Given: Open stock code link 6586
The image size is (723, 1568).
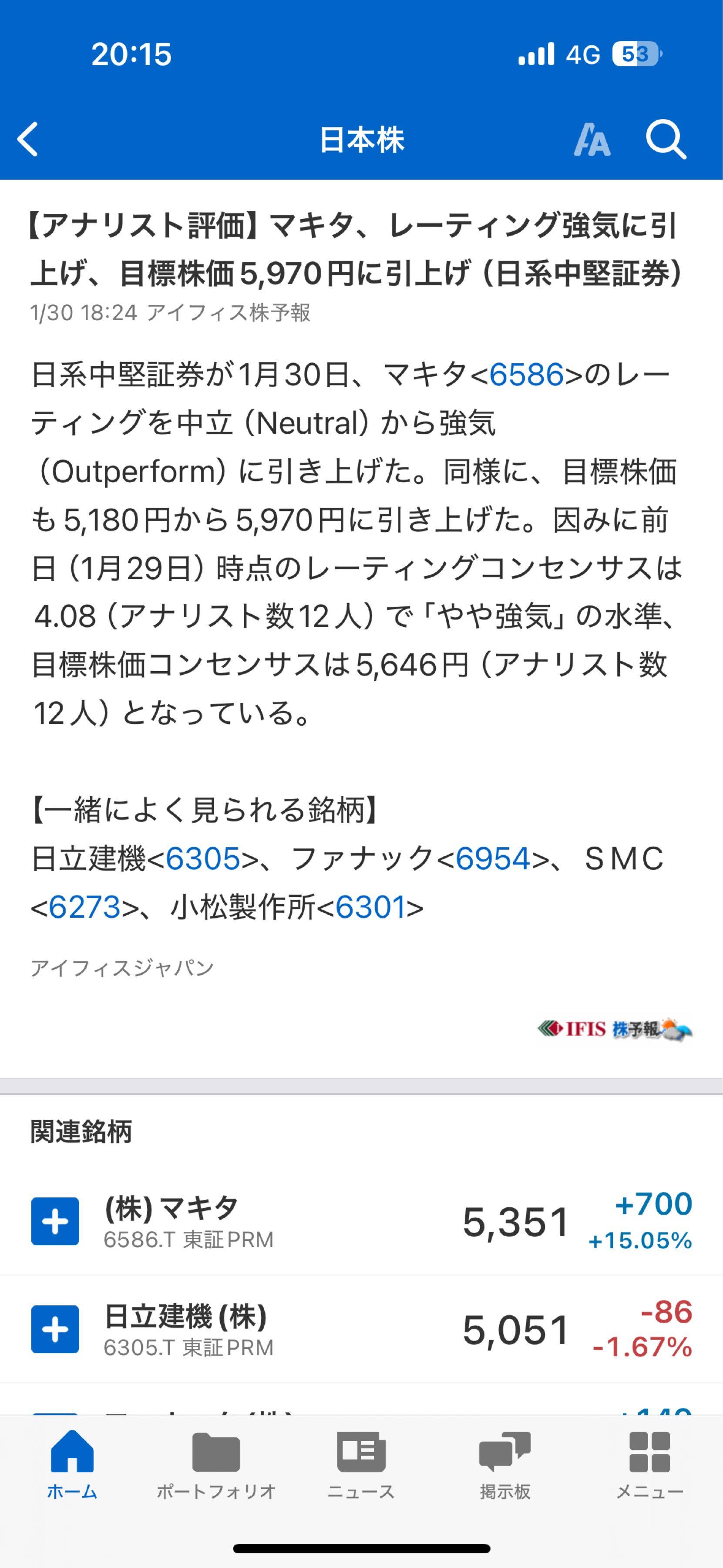Looking at the screenshot, I should pos(526,374).
